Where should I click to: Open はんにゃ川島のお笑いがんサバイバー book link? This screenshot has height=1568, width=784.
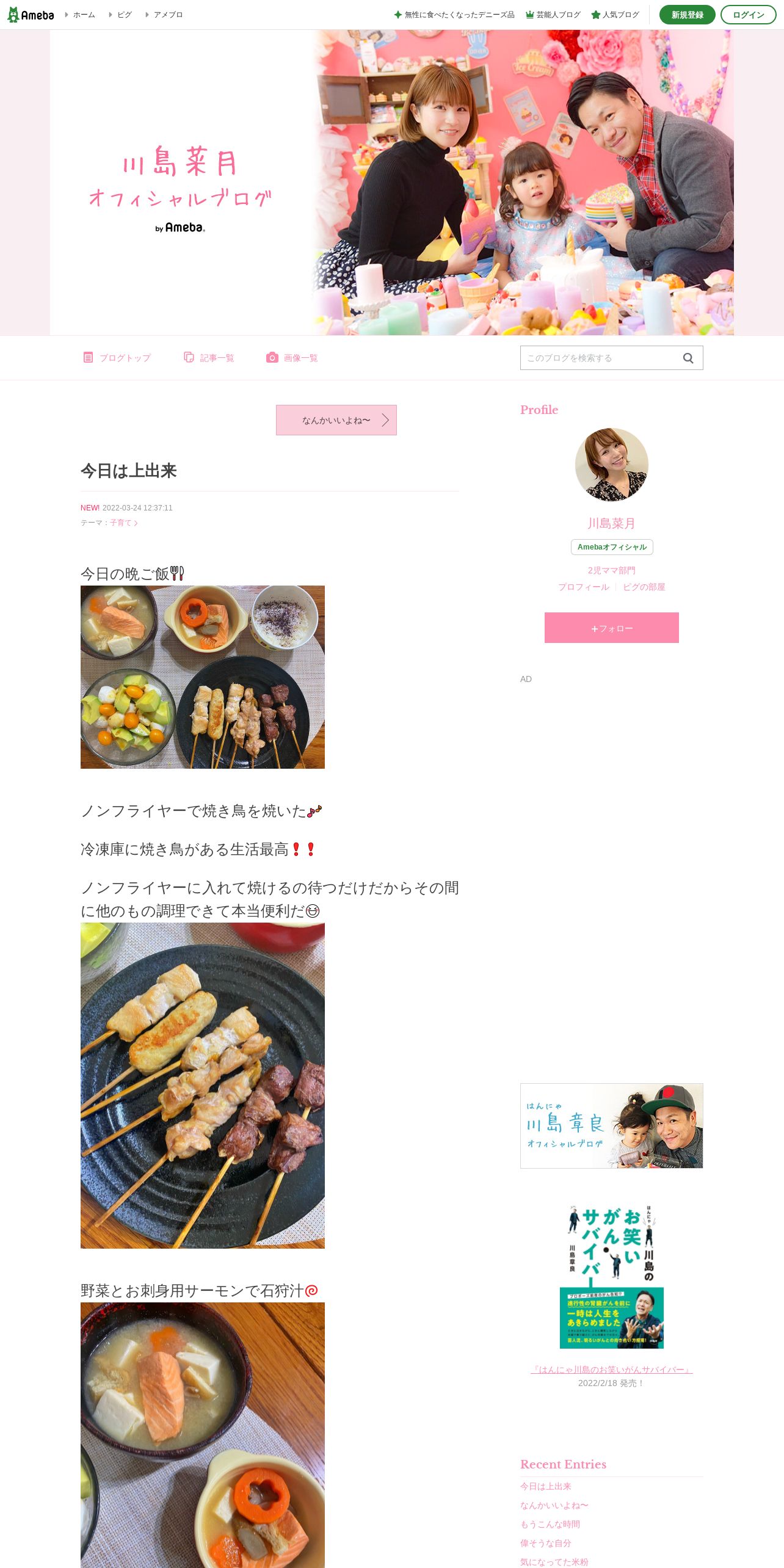pos(612,1370)
